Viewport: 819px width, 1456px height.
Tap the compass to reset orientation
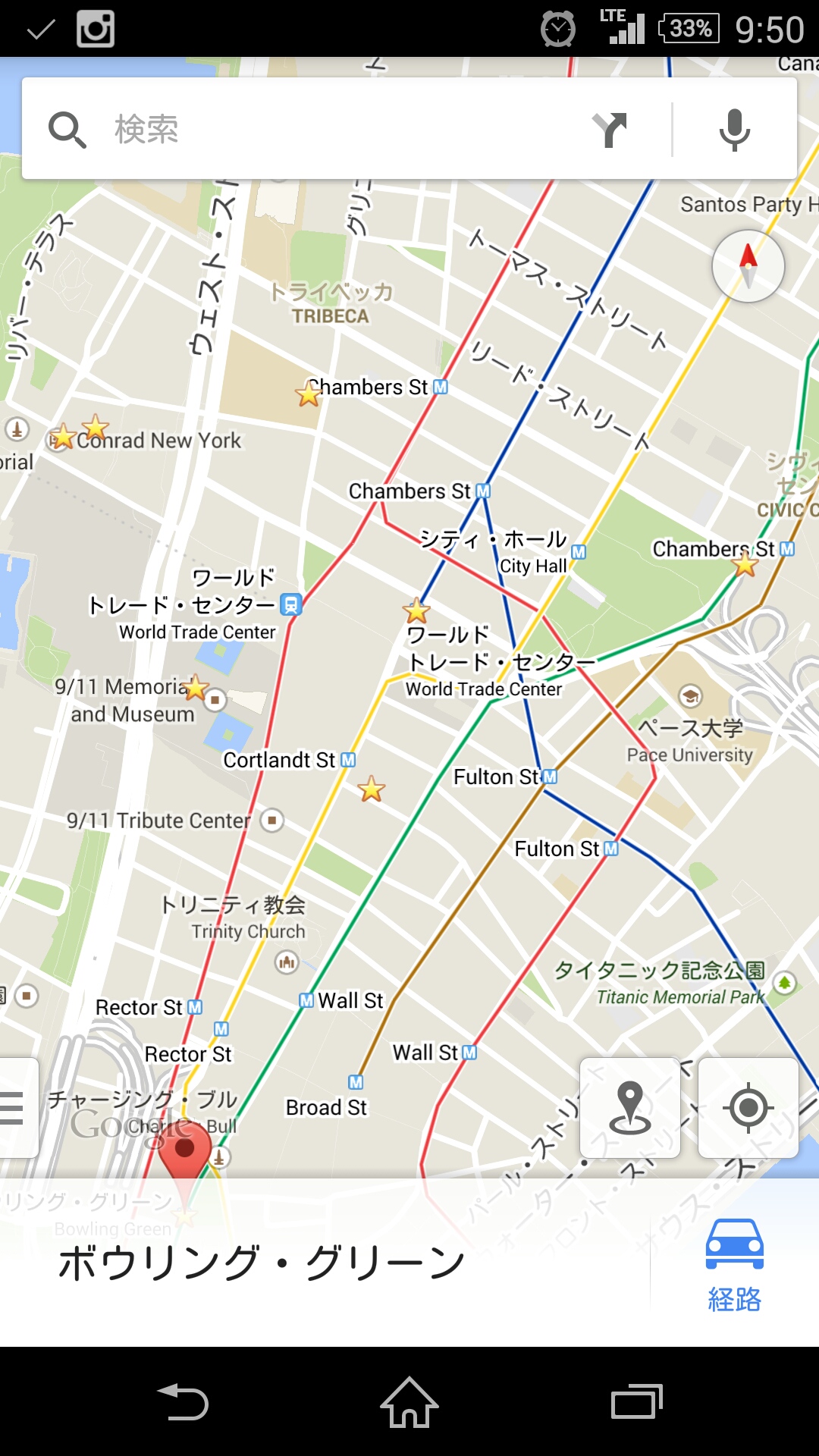tap(748, 266)
